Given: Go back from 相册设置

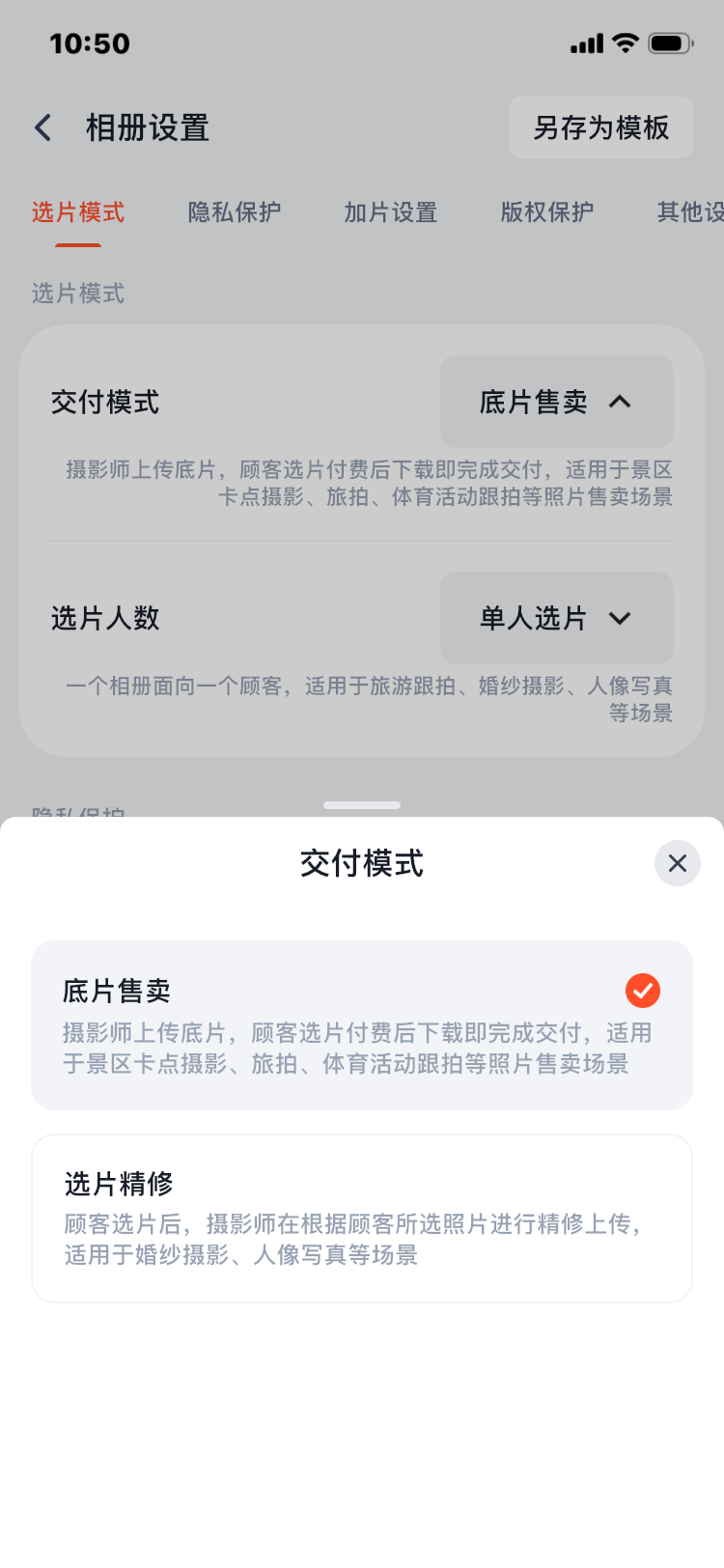Looking at the screenshot, I should (x=43, y=127).
